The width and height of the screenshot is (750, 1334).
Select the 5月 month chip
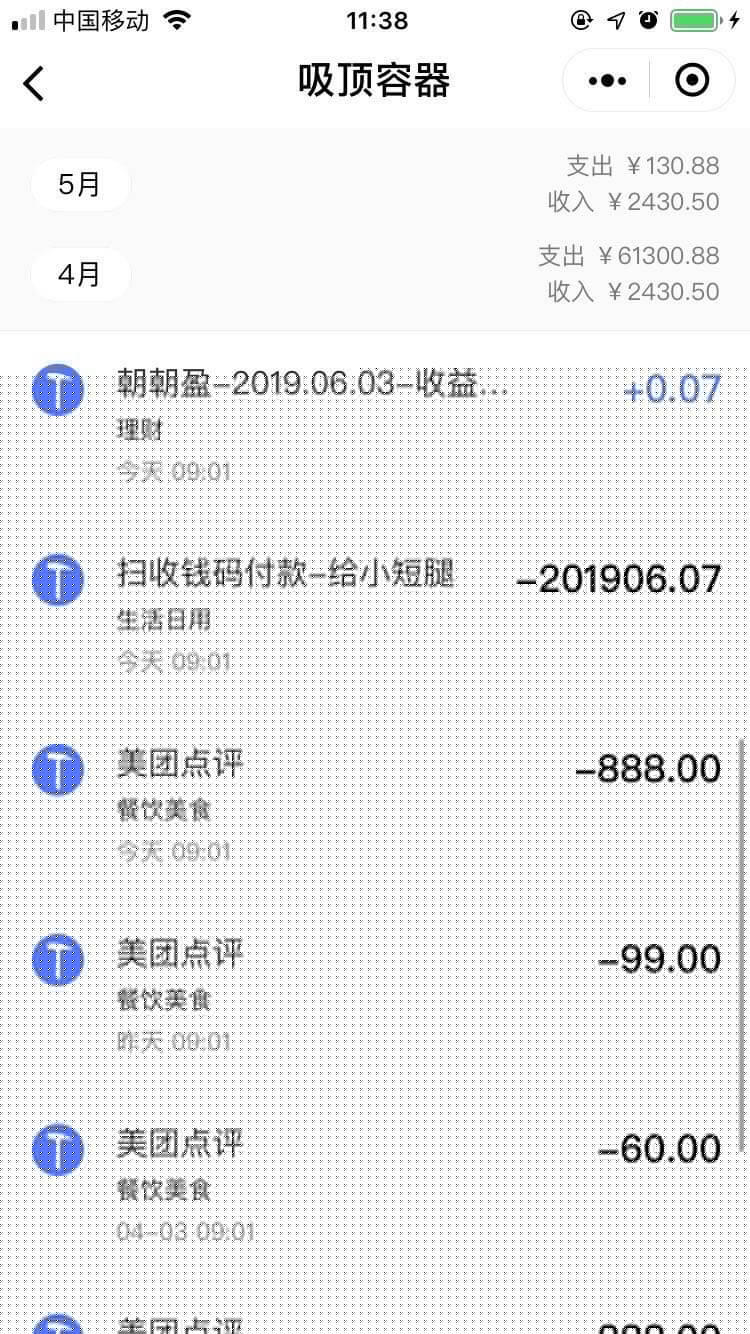coord(80,185)
